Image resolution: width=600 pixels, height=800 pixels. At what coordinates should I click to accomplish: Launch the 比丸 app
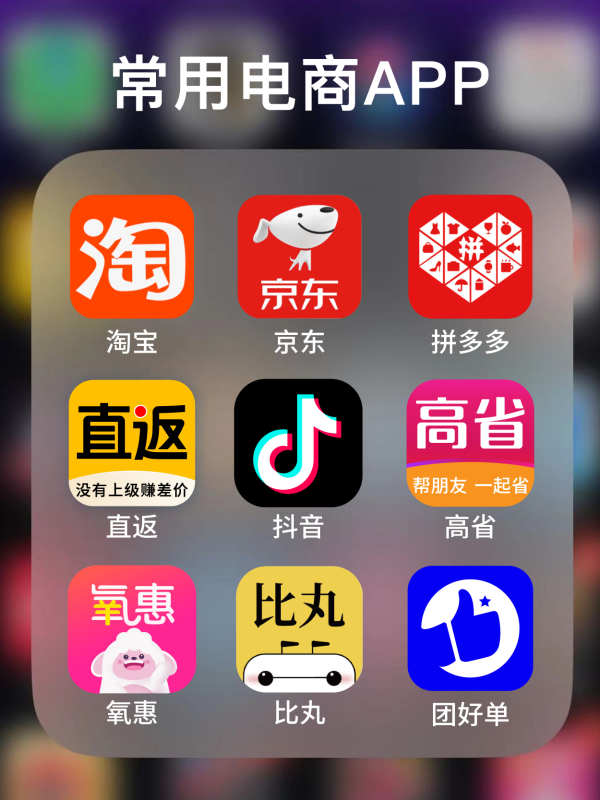click(298, 628)
